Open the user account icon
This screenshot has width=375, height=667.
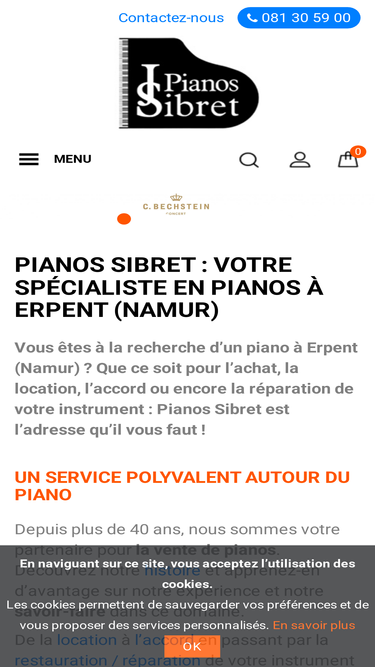click(x=300, y=160)
